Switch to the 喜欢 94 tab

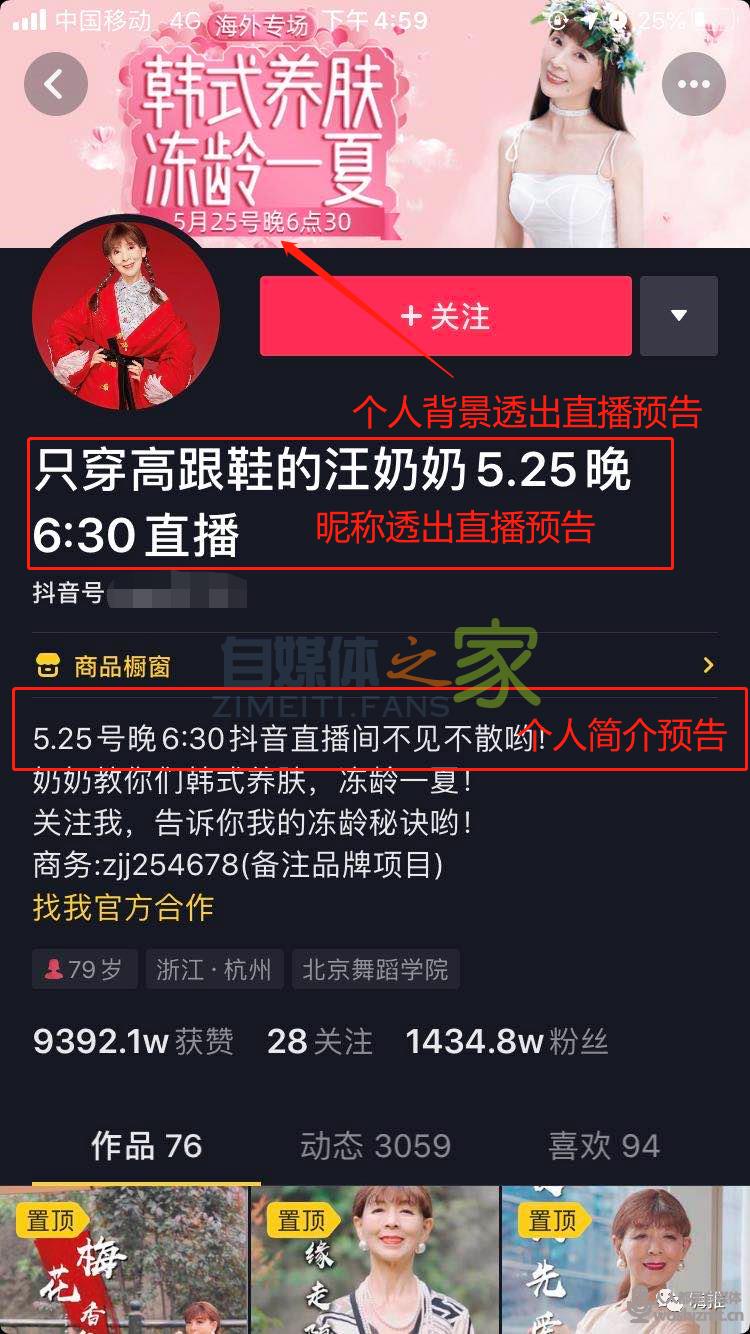[604, 1146]
